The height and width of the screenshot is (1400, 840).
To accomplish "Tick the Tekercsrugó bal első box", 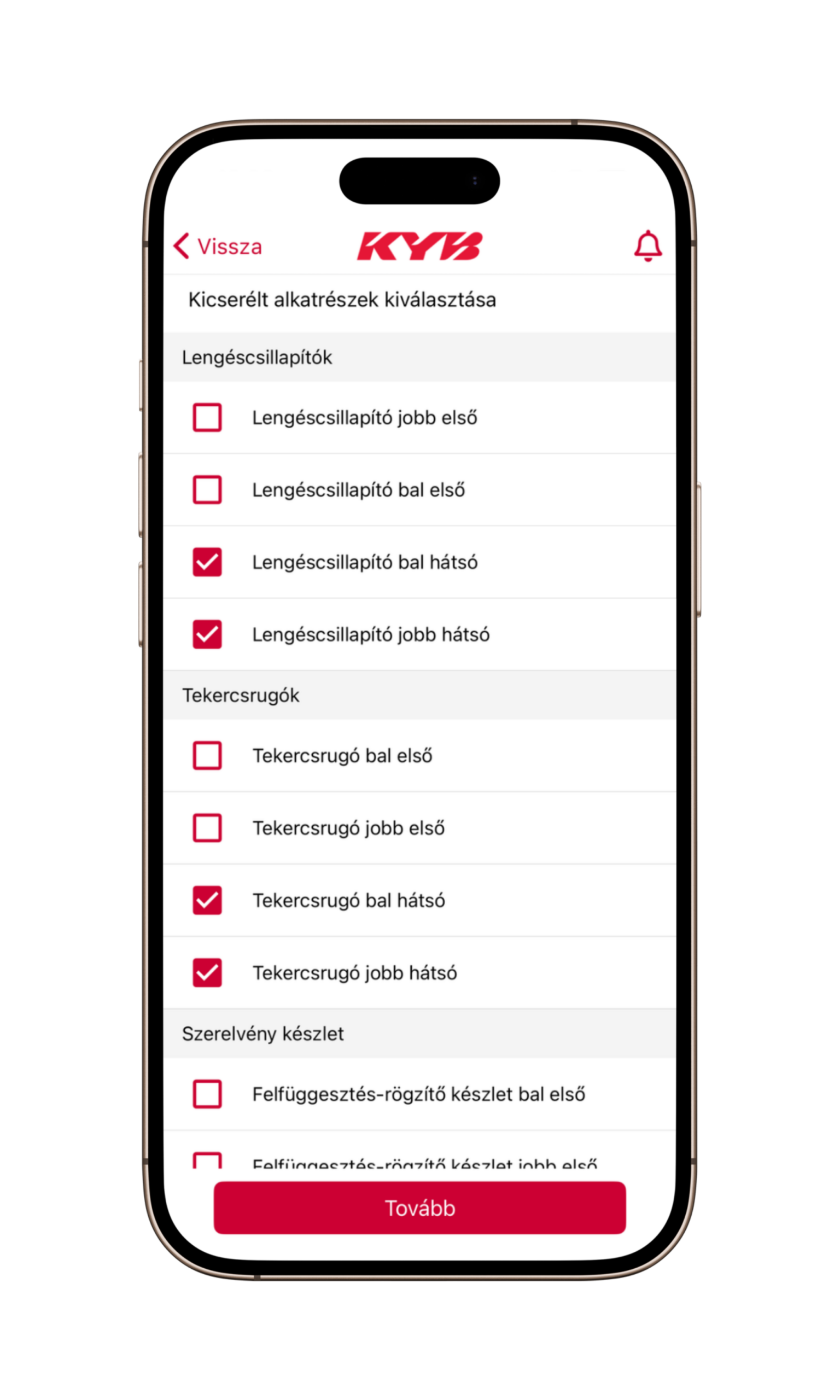I will click(x=207, y=755).
